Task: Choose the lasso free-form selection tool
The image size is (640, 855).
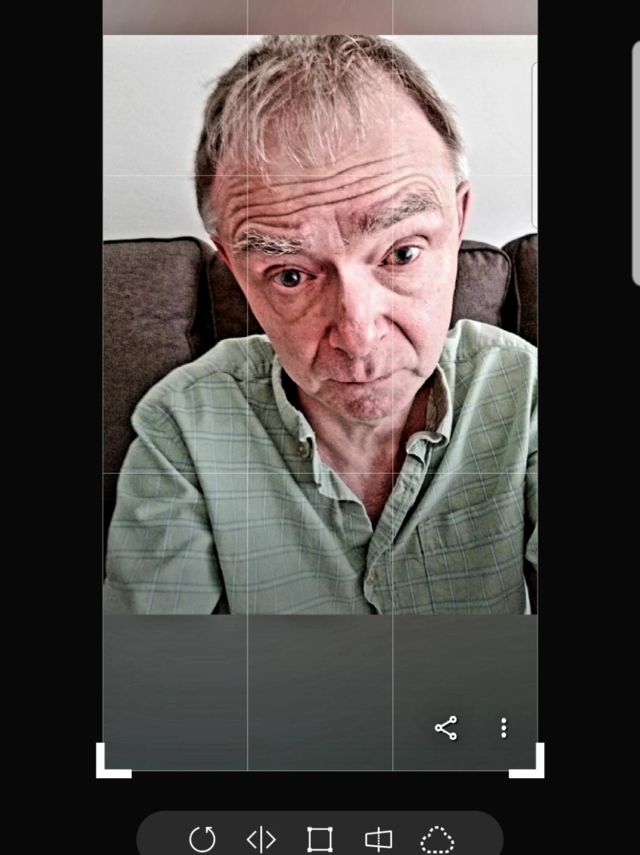Action: (437, 840)
